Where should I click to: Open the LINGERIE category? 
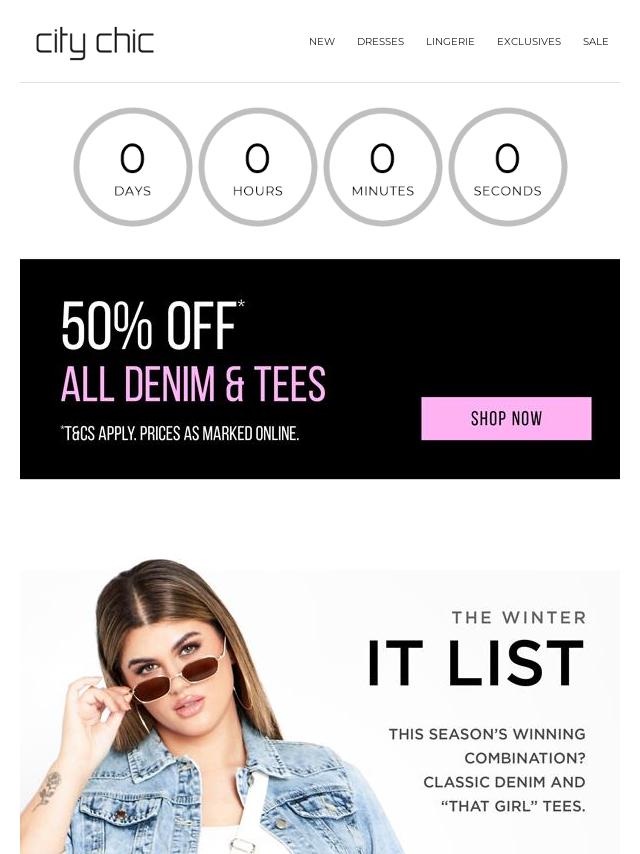[450, 42]
